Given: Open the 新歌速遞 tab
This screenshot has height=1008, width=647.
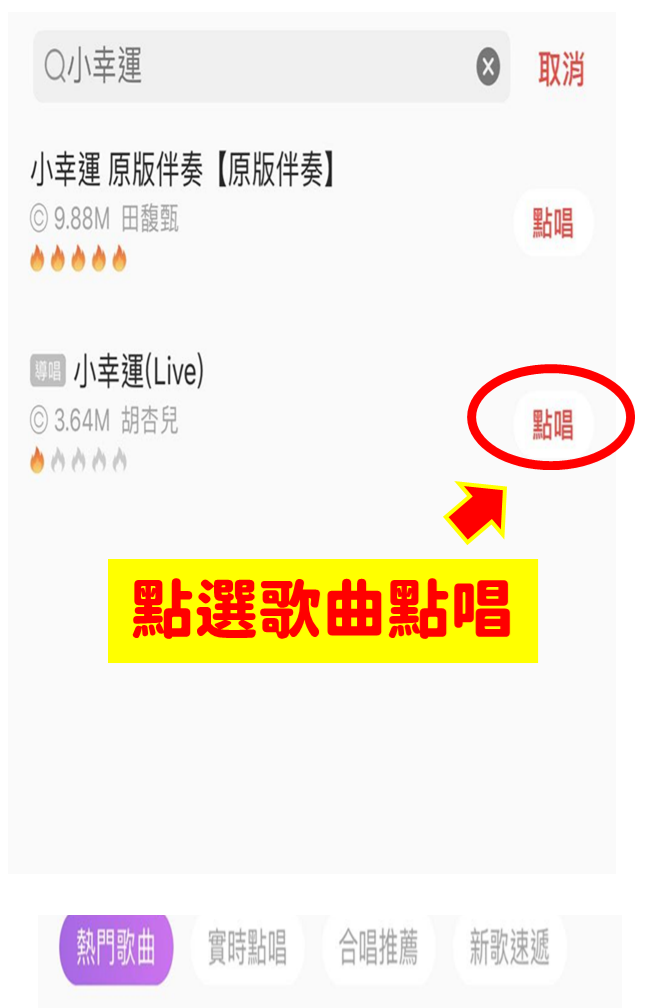Looking at the screenshot, I should coord(510,947).
